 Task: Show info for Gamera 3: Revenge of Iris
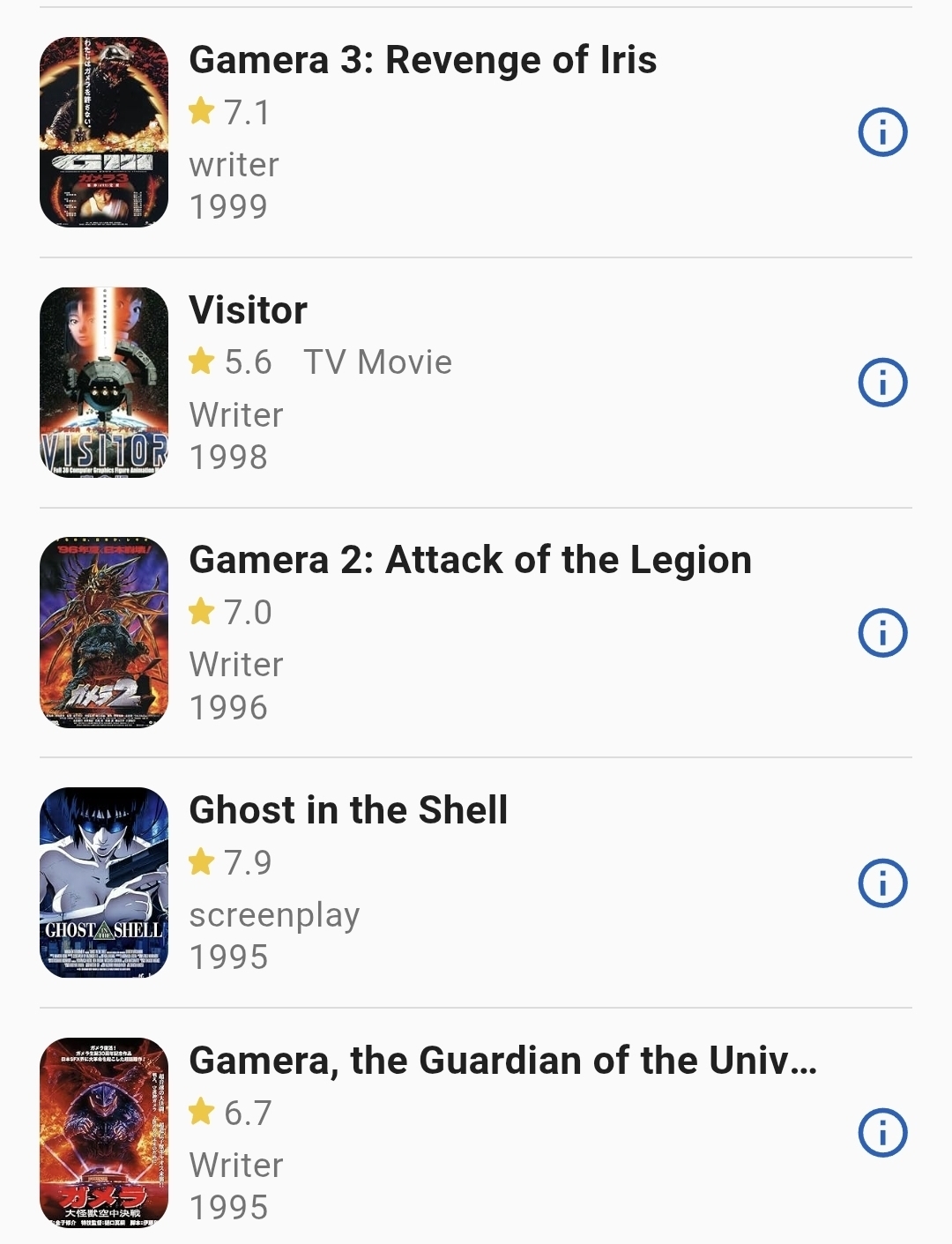[x=882, y=132]
